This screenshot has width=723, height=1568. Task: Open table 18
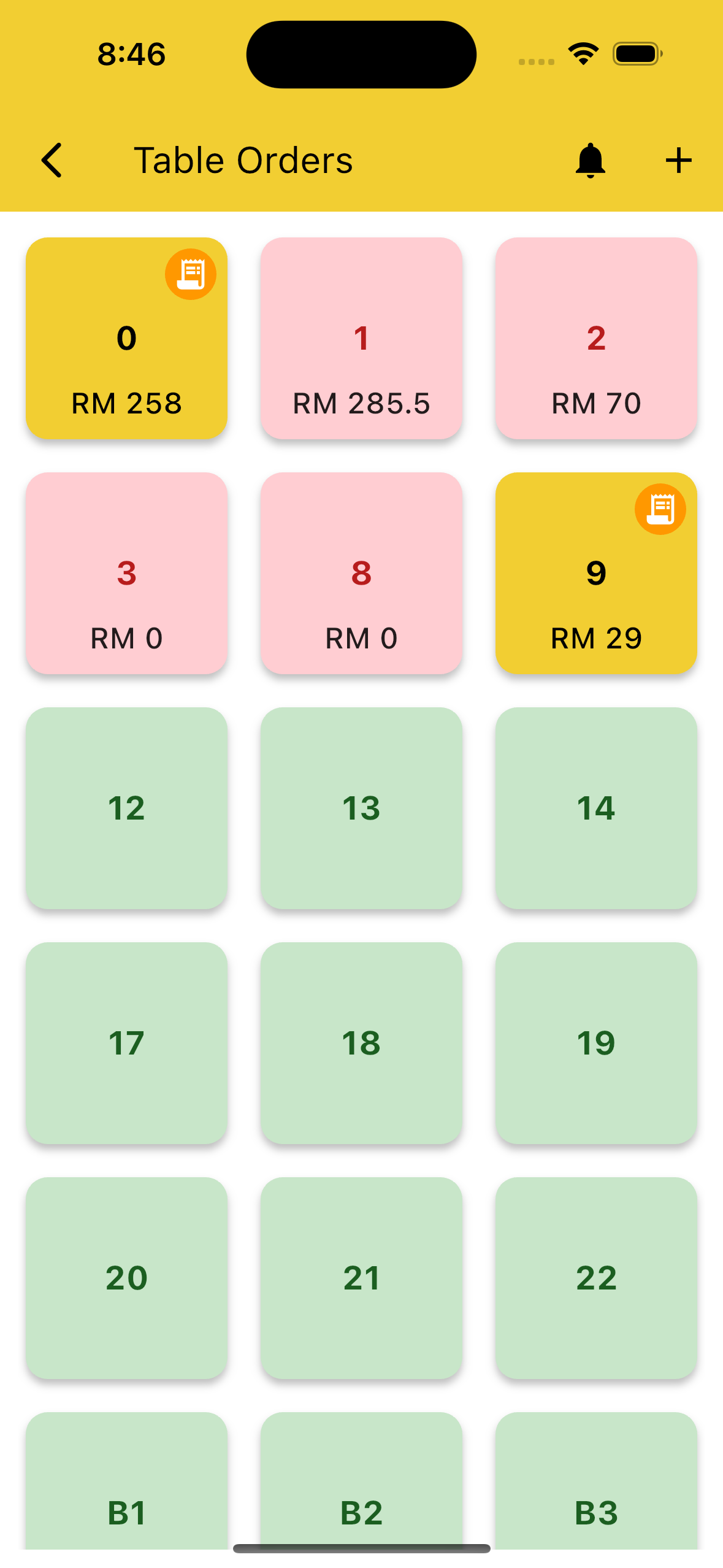pos(361,1043)
